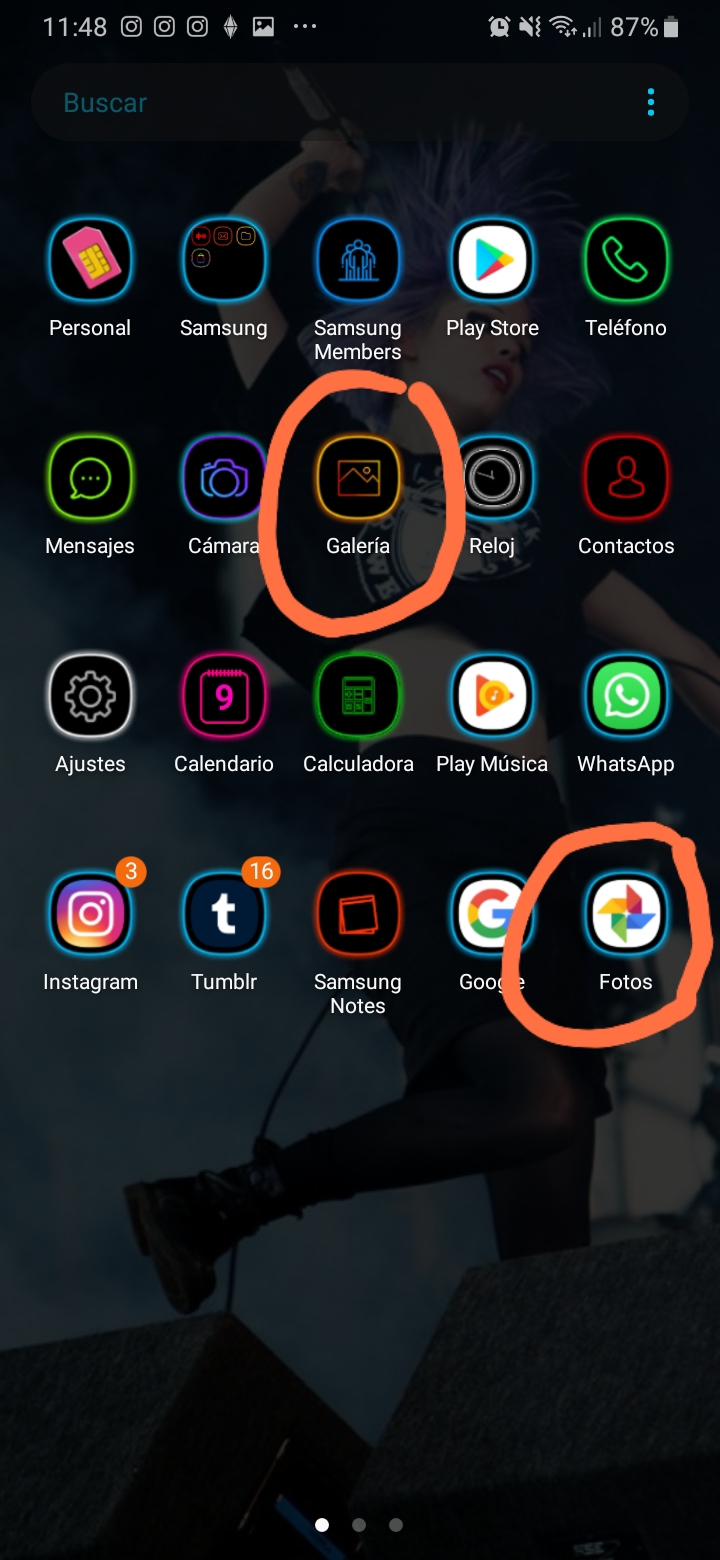Open the Contactos app
Image resolution: width=720 pixels, height=1560 pixels.
tap(626, 479)
